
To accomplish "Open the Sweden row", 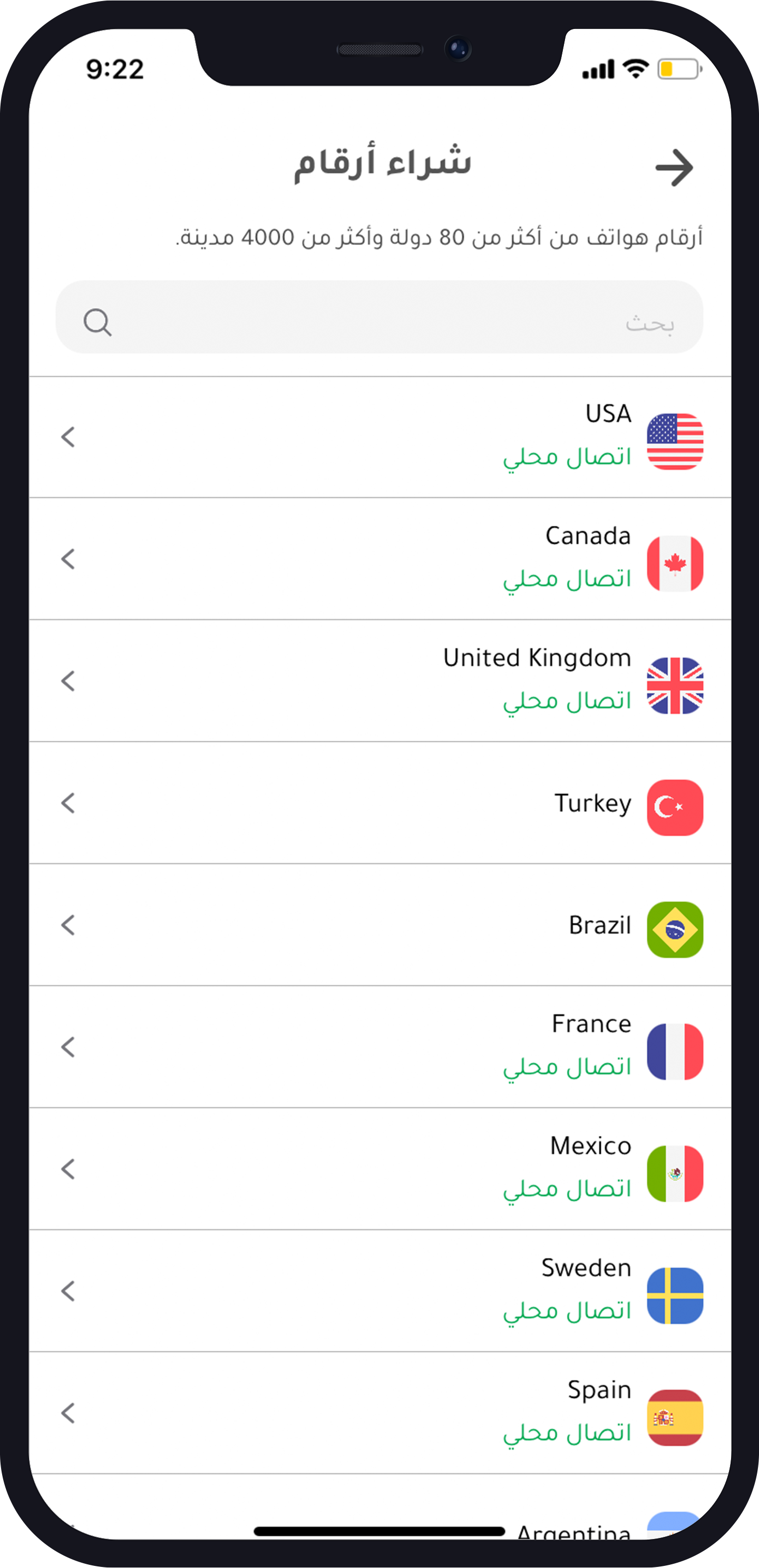I will 379,1290.
